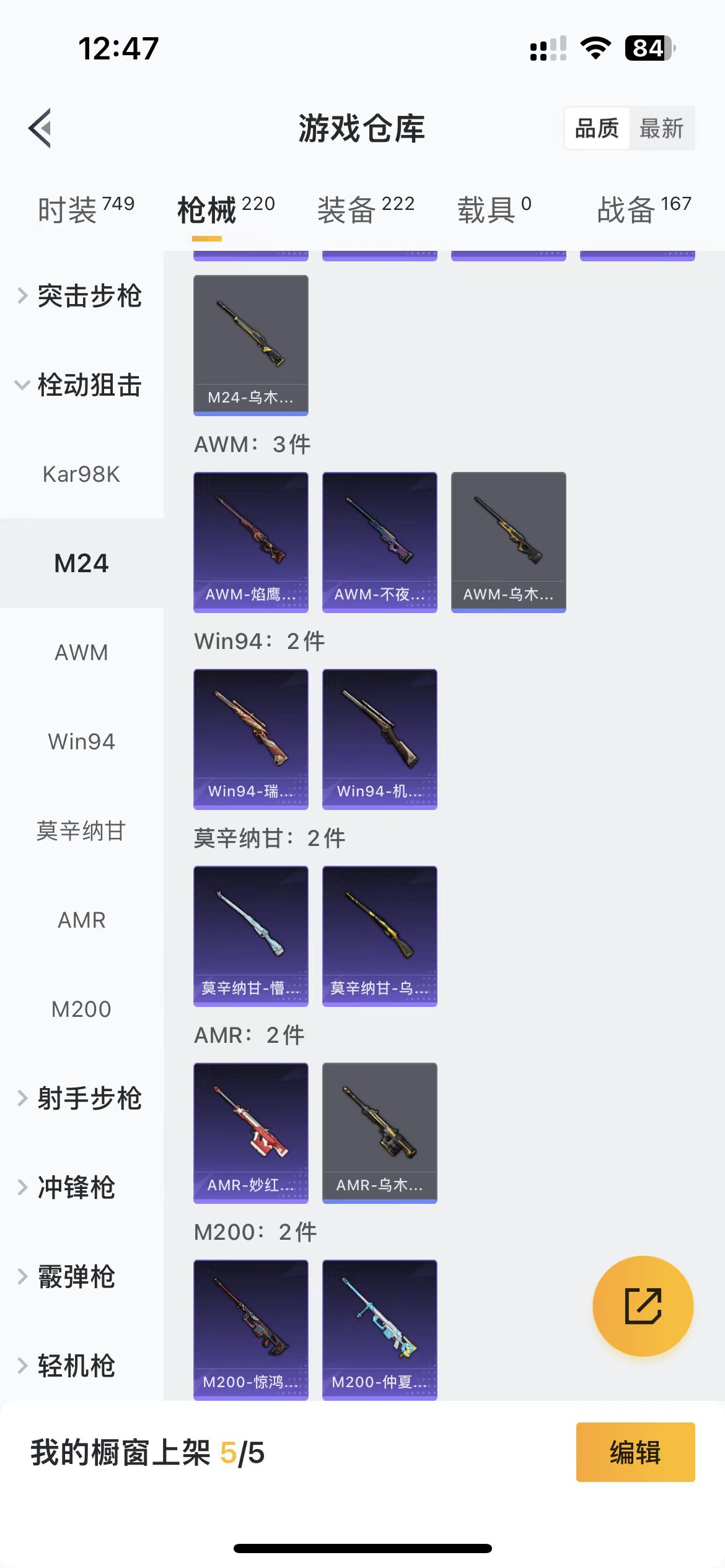
Task: Open the AMR-妙红 weapon skin
Action: point(250,1132)
